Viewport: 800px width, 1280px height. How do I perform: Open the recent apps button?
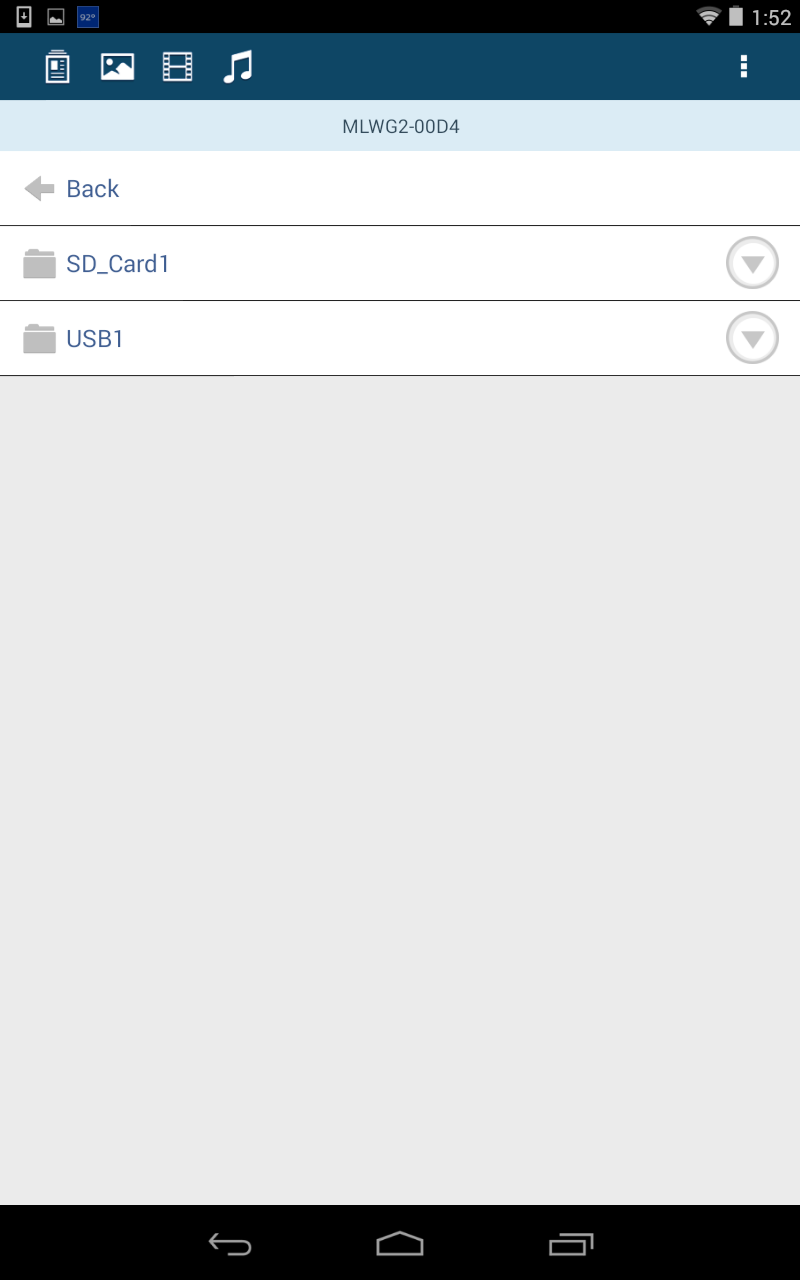coord(571,1243)
